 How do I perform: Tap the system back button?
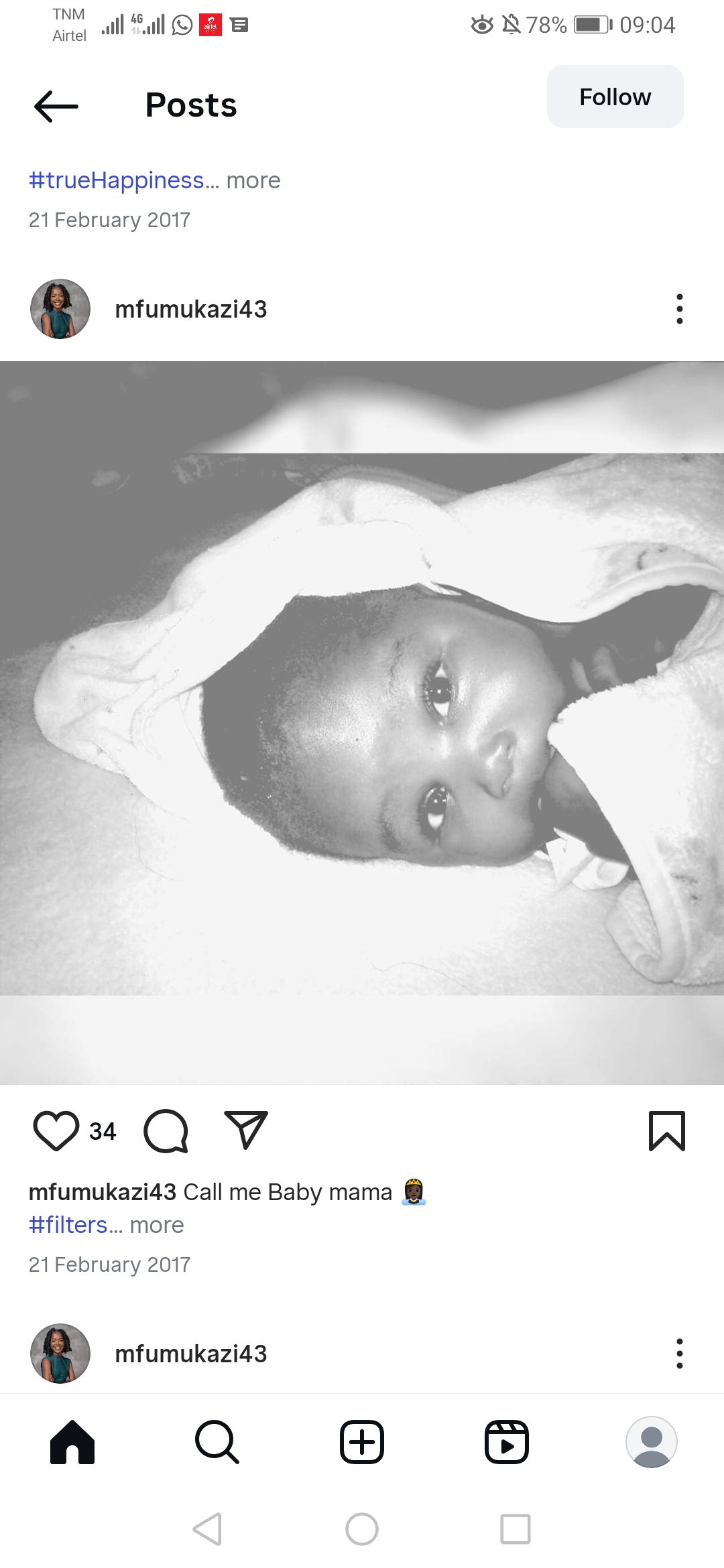click(x=207, y=1529)
